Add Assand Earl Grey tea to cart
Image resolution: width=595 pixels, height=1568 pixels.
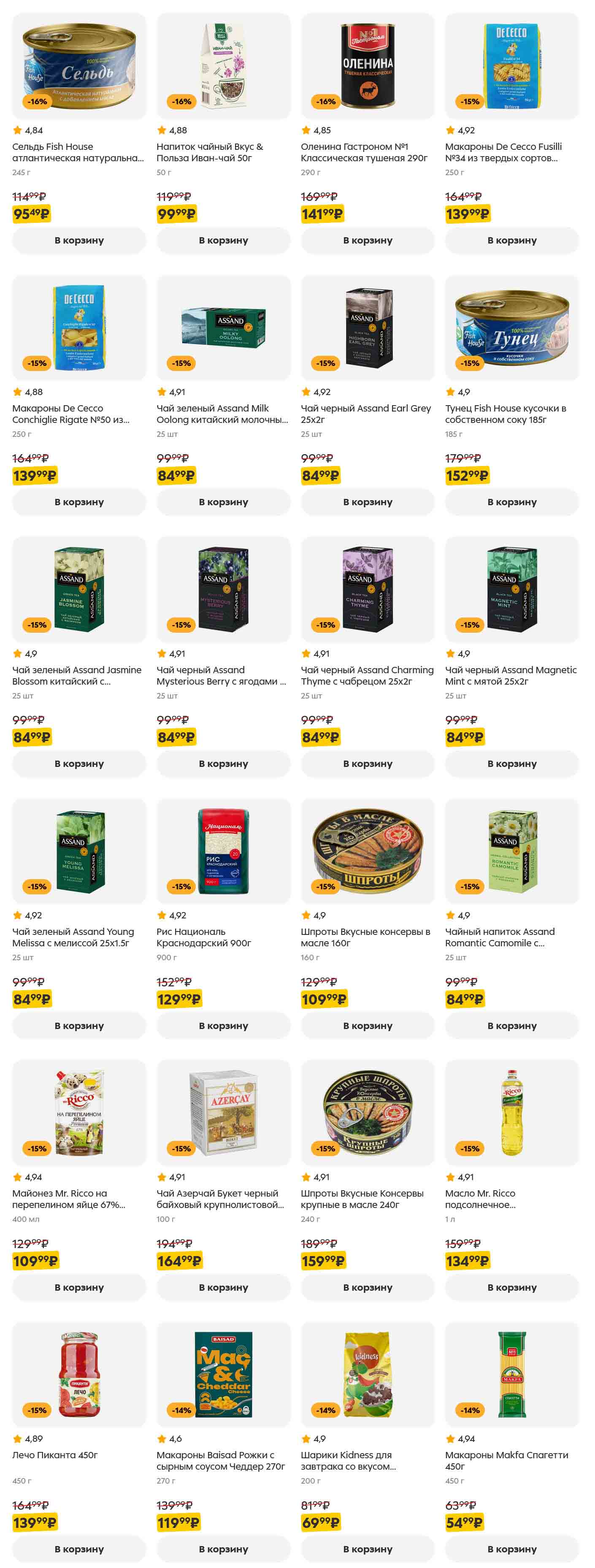click(x=368, y=502)
